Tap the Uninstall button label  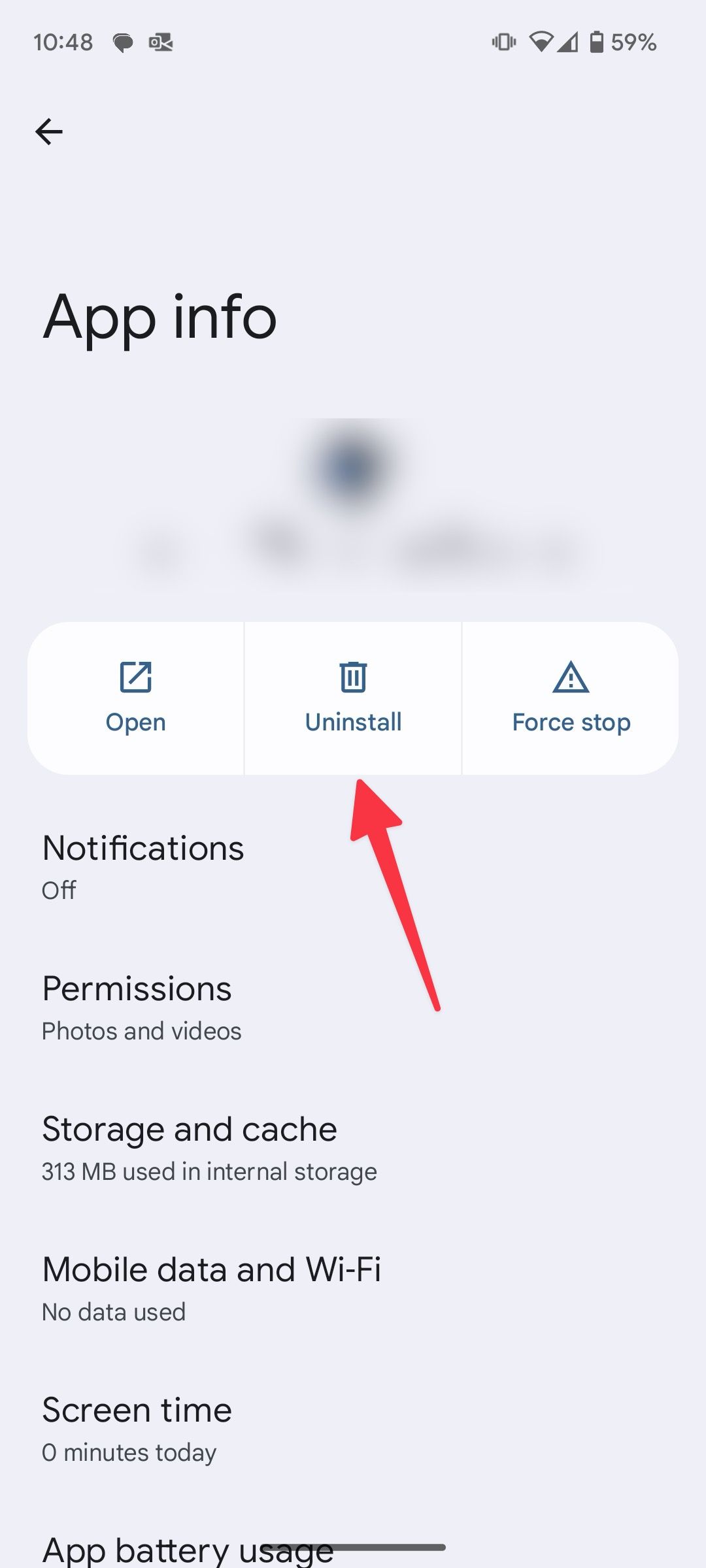(352, 721)
